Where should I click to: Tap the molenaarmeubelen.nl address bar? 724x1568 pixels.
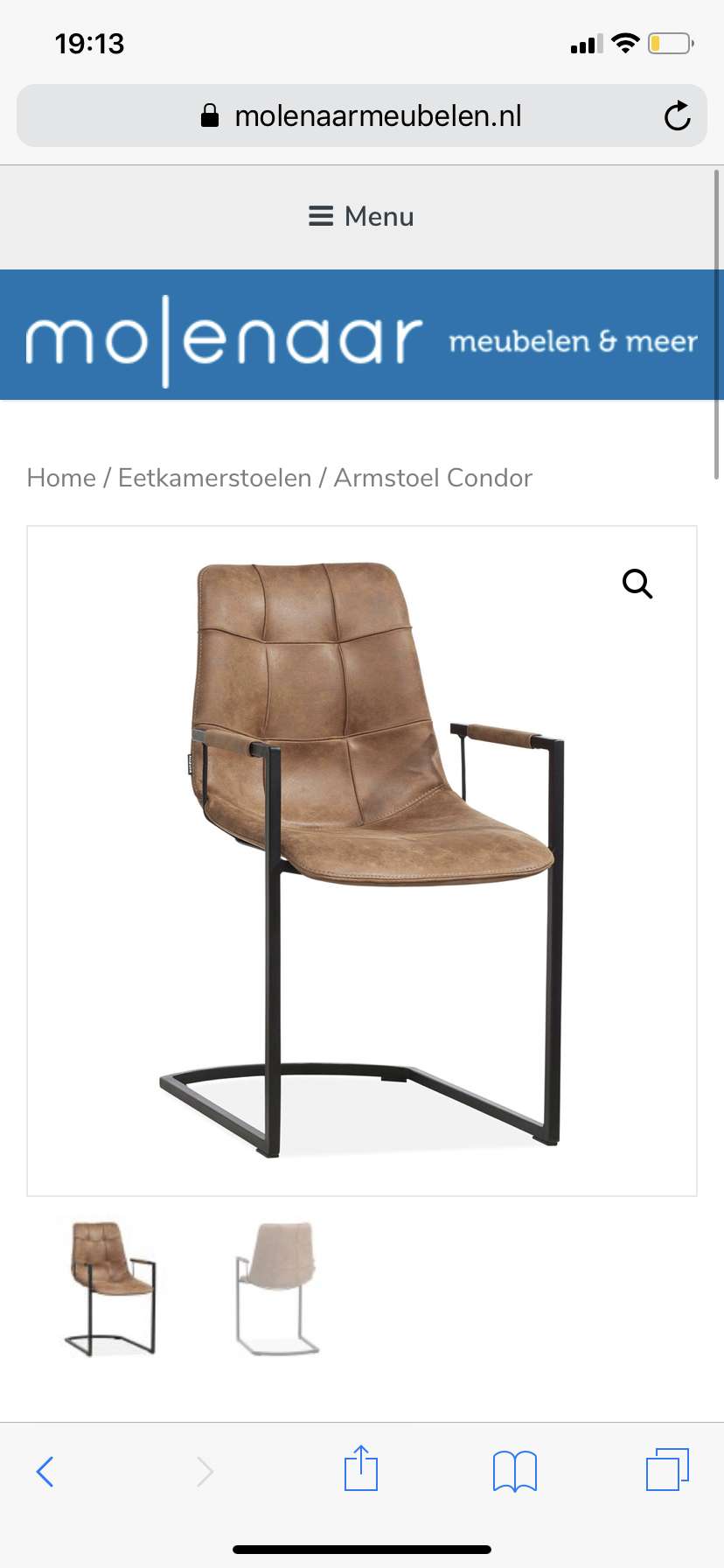[x=362, y=115]
